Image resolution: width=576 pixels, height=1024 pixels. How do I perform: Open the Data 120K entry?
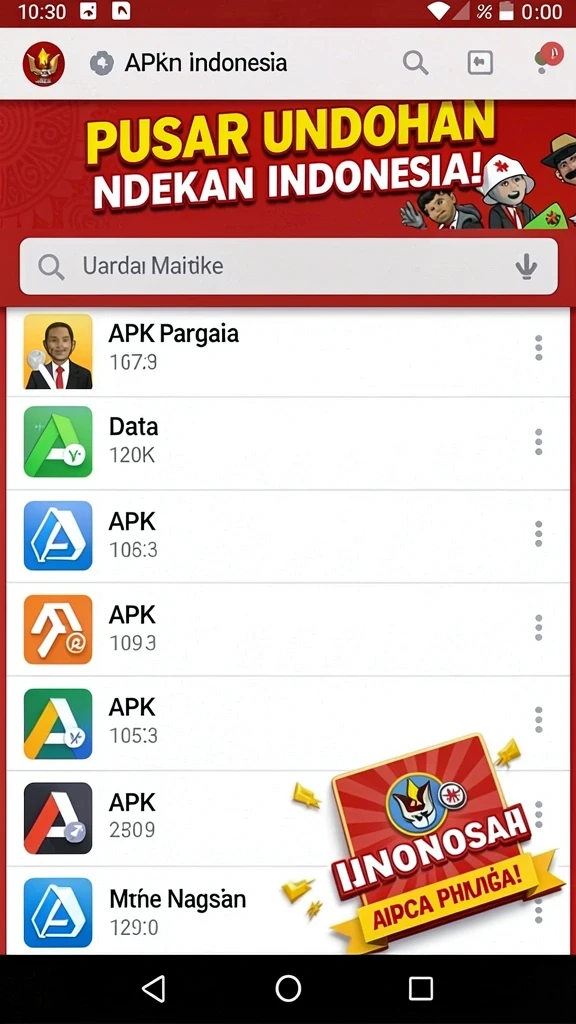pyautogui.click(x=288, y=443)
